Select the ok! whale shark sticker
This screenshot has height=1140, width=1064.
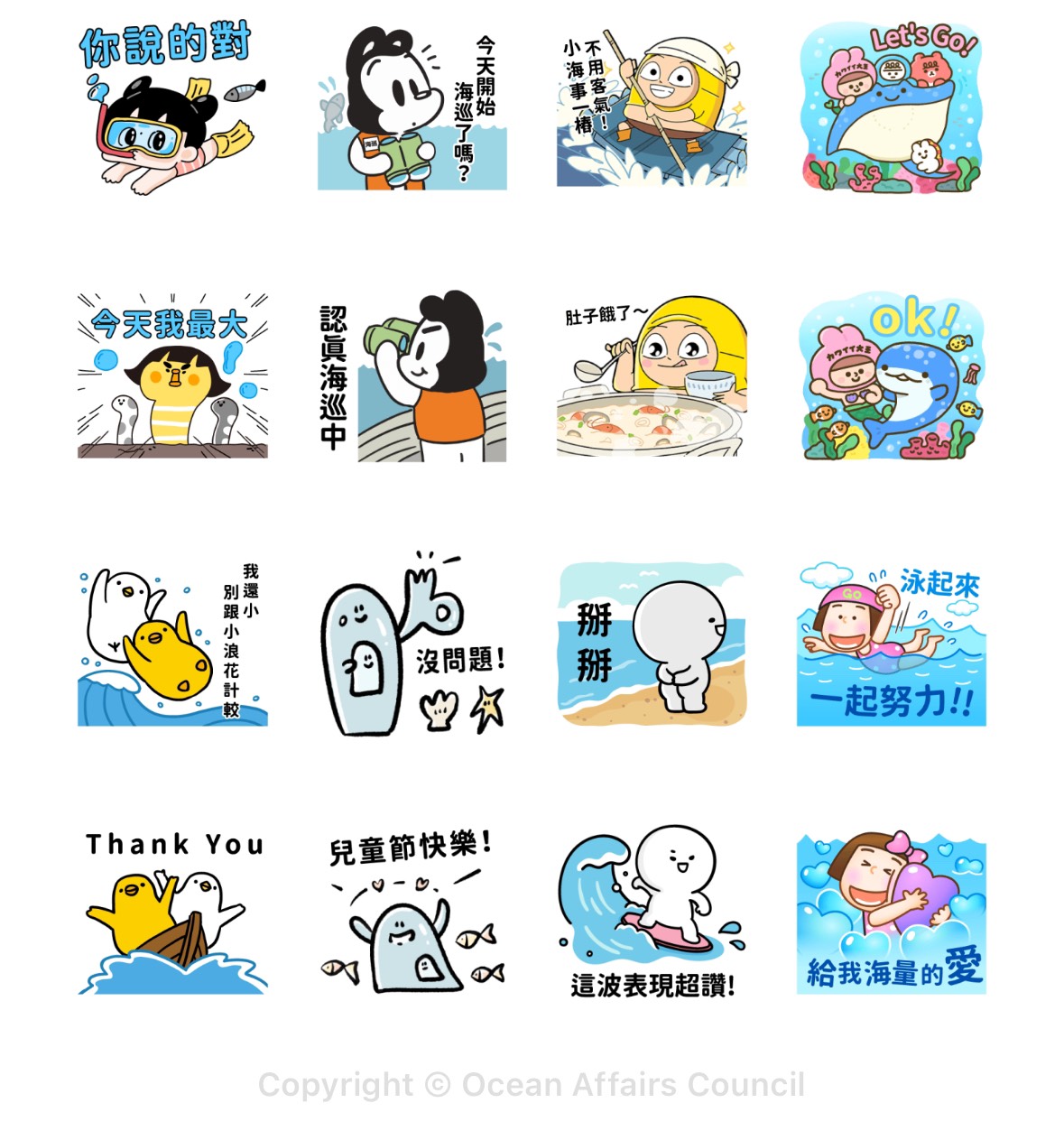[891, 376]
